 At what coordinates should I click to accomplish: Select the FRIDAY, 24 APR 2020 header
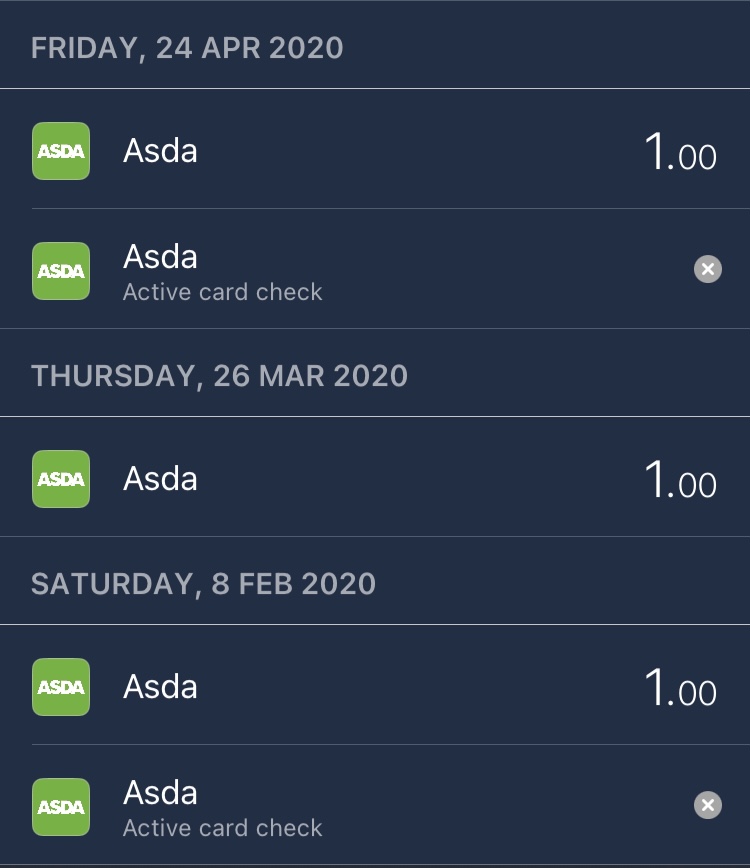point(187,47)
